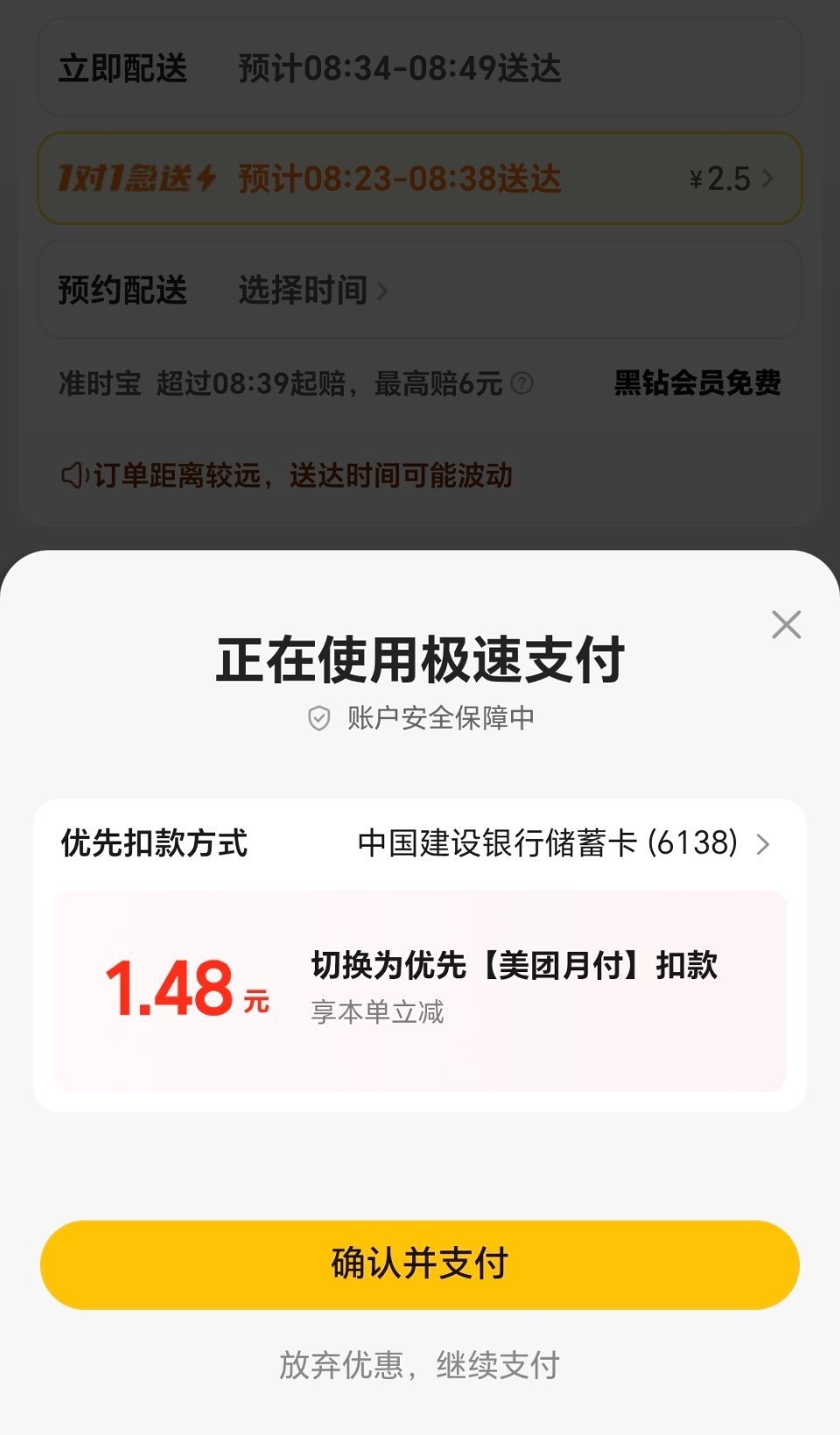
Task: Click the chevron after 建设银行储蓄卡 (6138)
Action: point(765,845)
